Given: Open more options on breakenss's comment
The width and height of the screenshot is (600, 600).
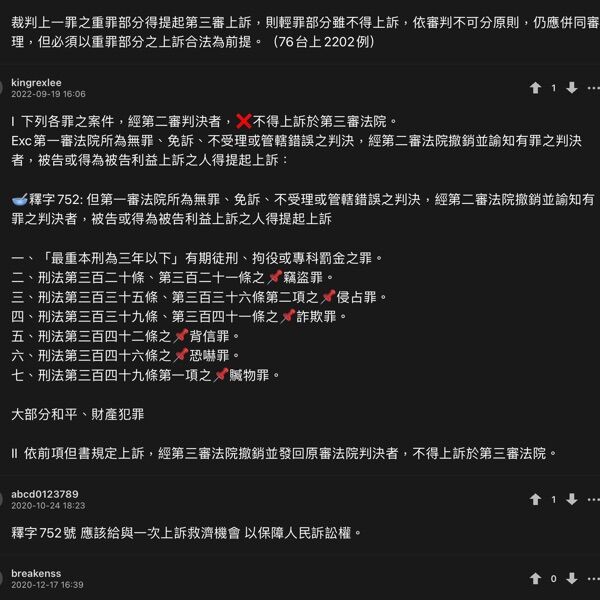Looking at the screenshot, I should (589, 578).
